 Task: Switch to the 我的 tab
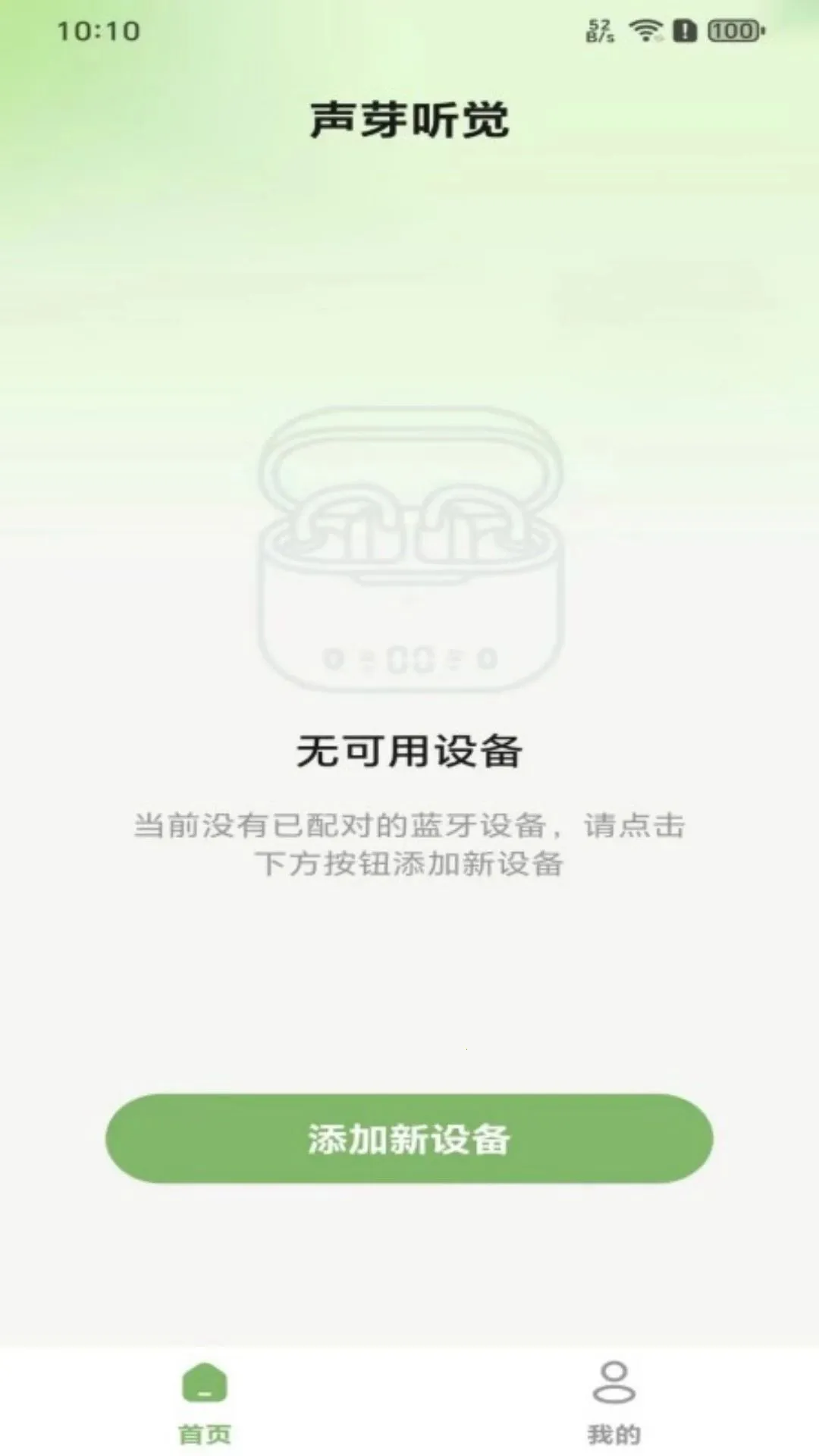(x=613, y=1403)
